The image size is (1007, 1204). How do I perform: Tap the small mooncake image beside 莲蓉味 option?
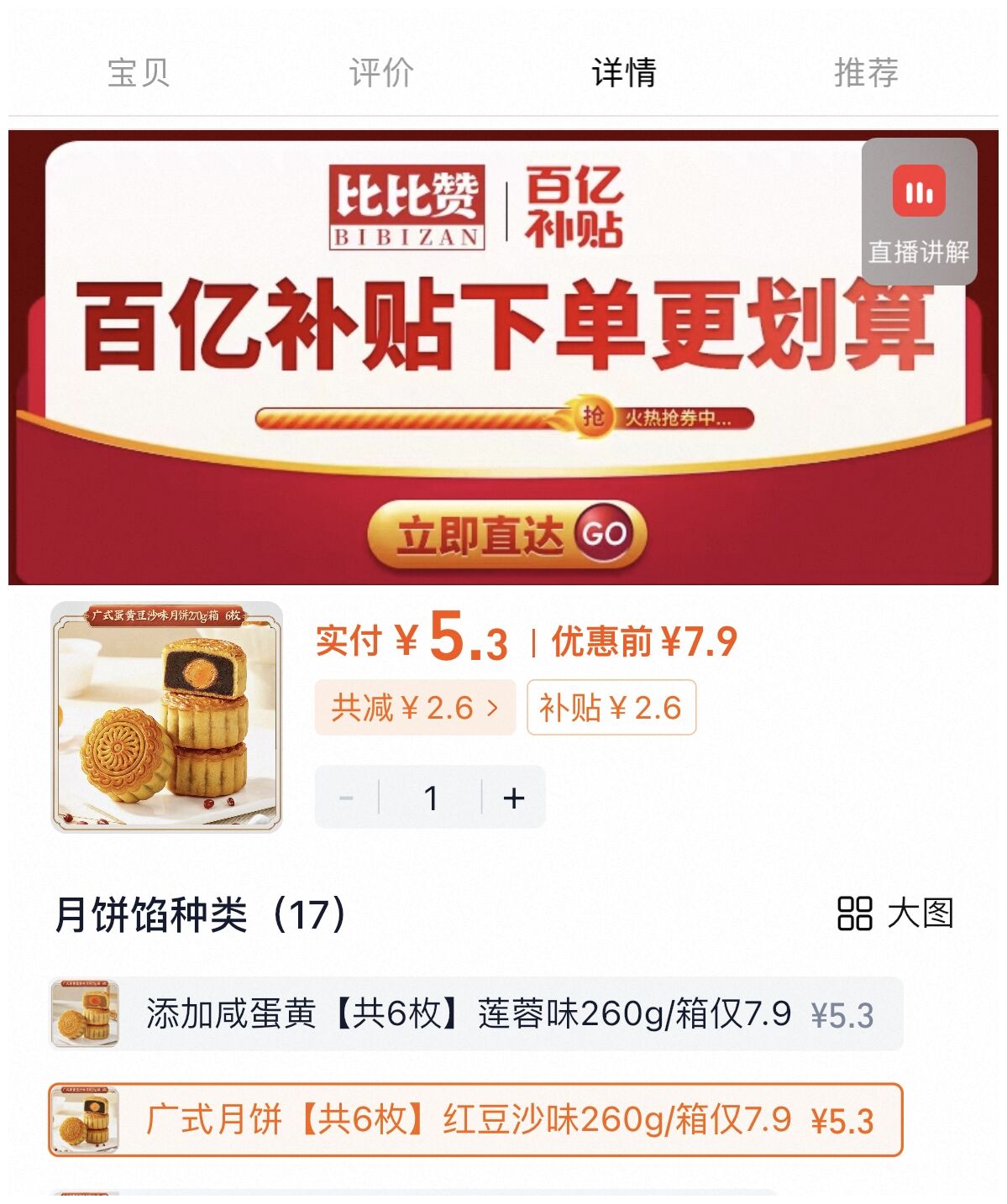coord(84,1016)
